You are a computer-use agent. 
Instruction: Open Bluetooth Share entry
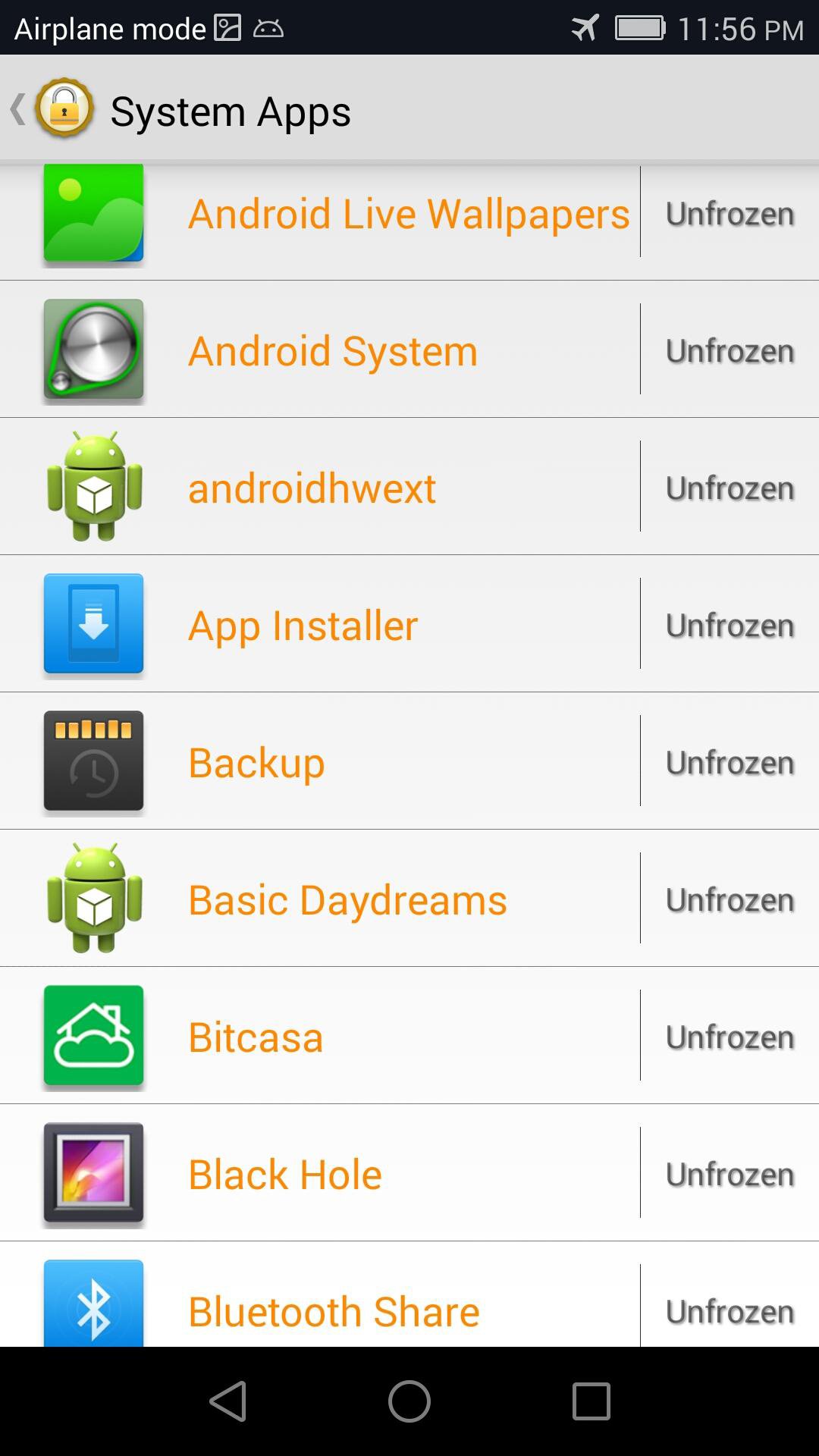coord(334,1310)
